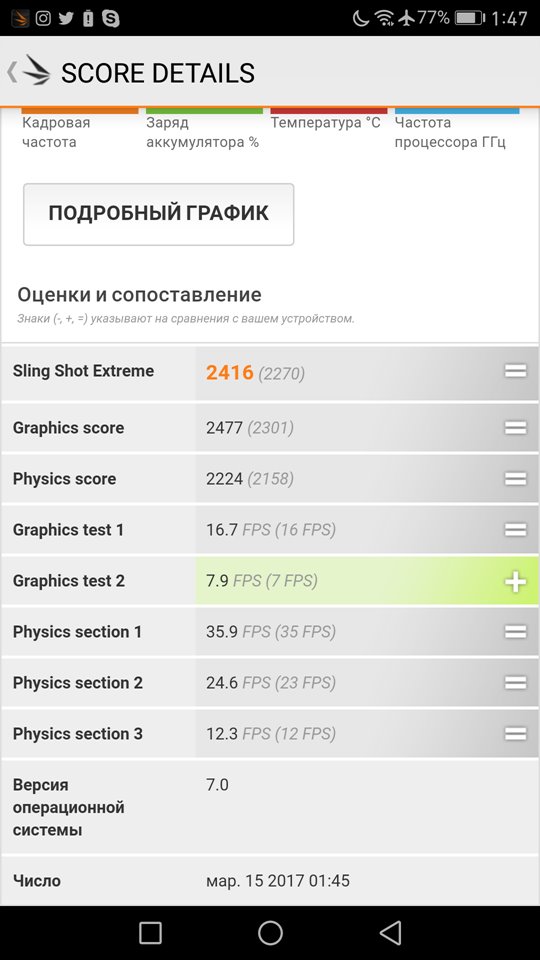Open recent apps with the square button
The width and height of the screenshot is (540, 960).
[150, 933]
